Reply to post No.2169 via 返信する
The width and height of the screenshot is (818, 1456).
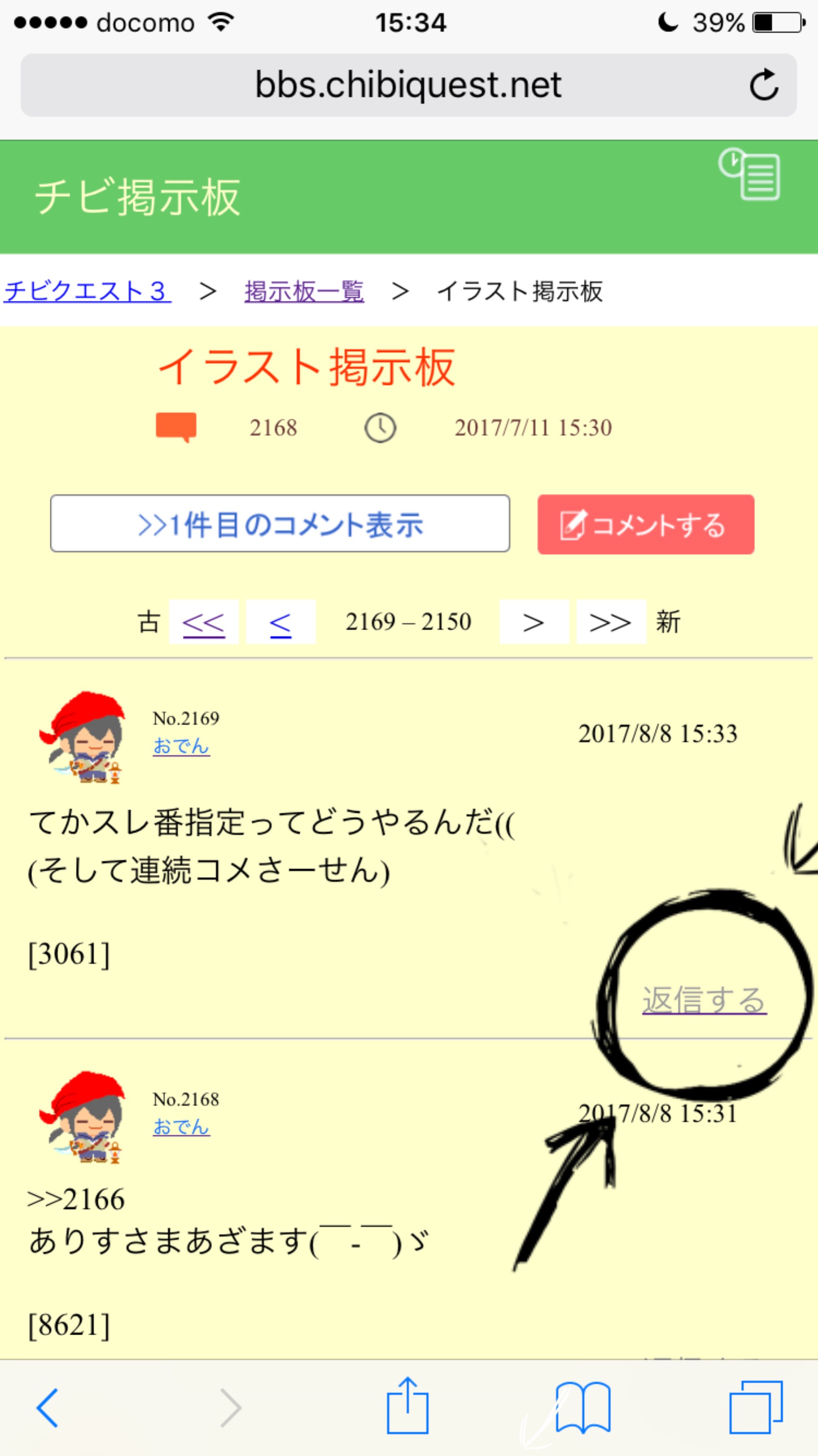pos(704,1000)
